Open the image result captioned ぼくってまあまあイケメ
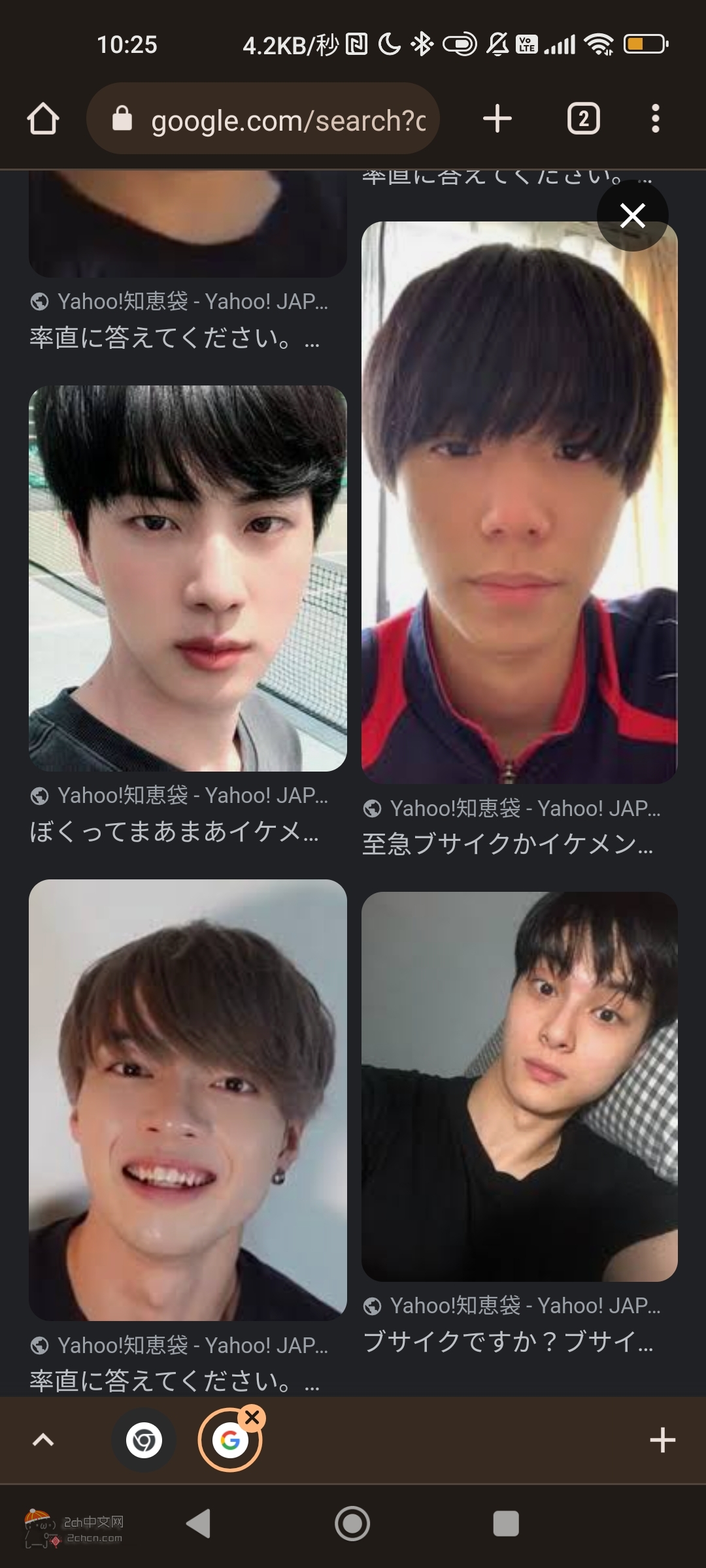 tap(188, 578)
